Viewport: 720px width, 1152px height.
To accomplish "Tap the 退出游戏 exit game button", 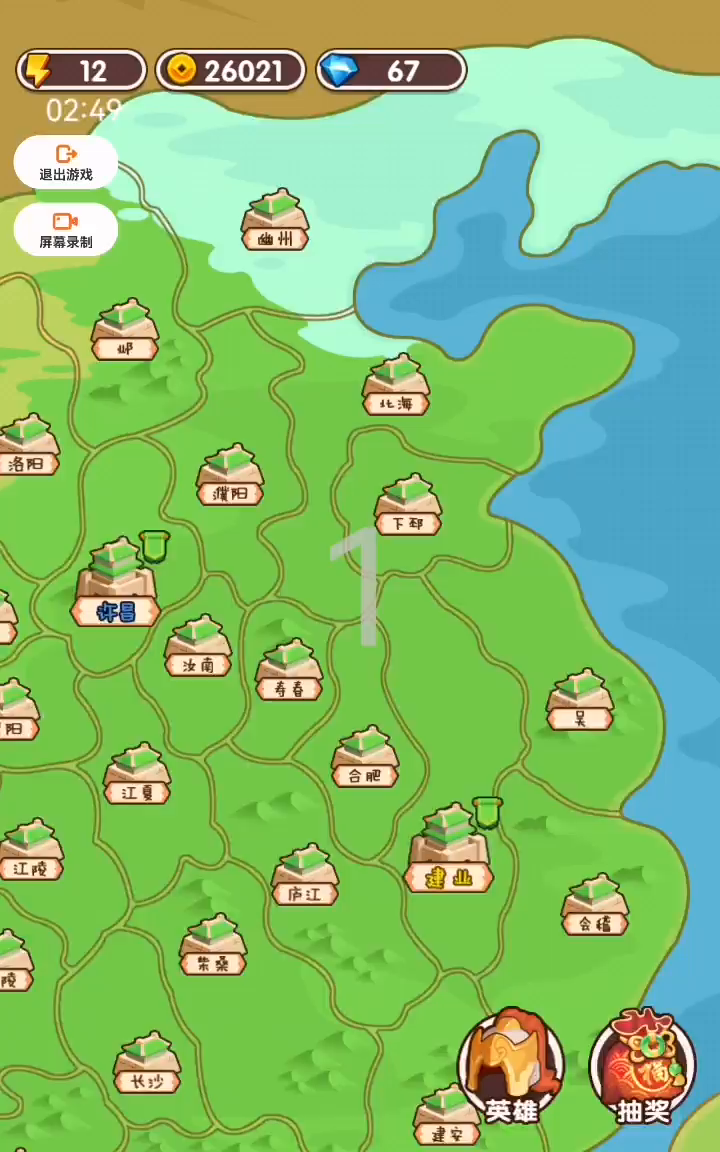I will 66,162.
